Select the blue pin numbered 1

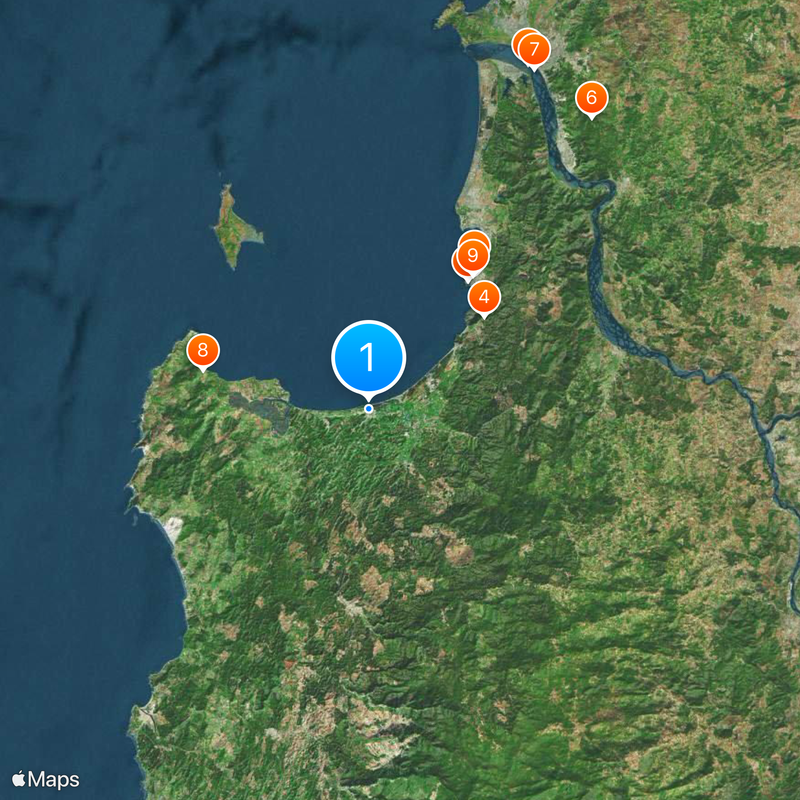pyautogui.click(x=368, y=357)
